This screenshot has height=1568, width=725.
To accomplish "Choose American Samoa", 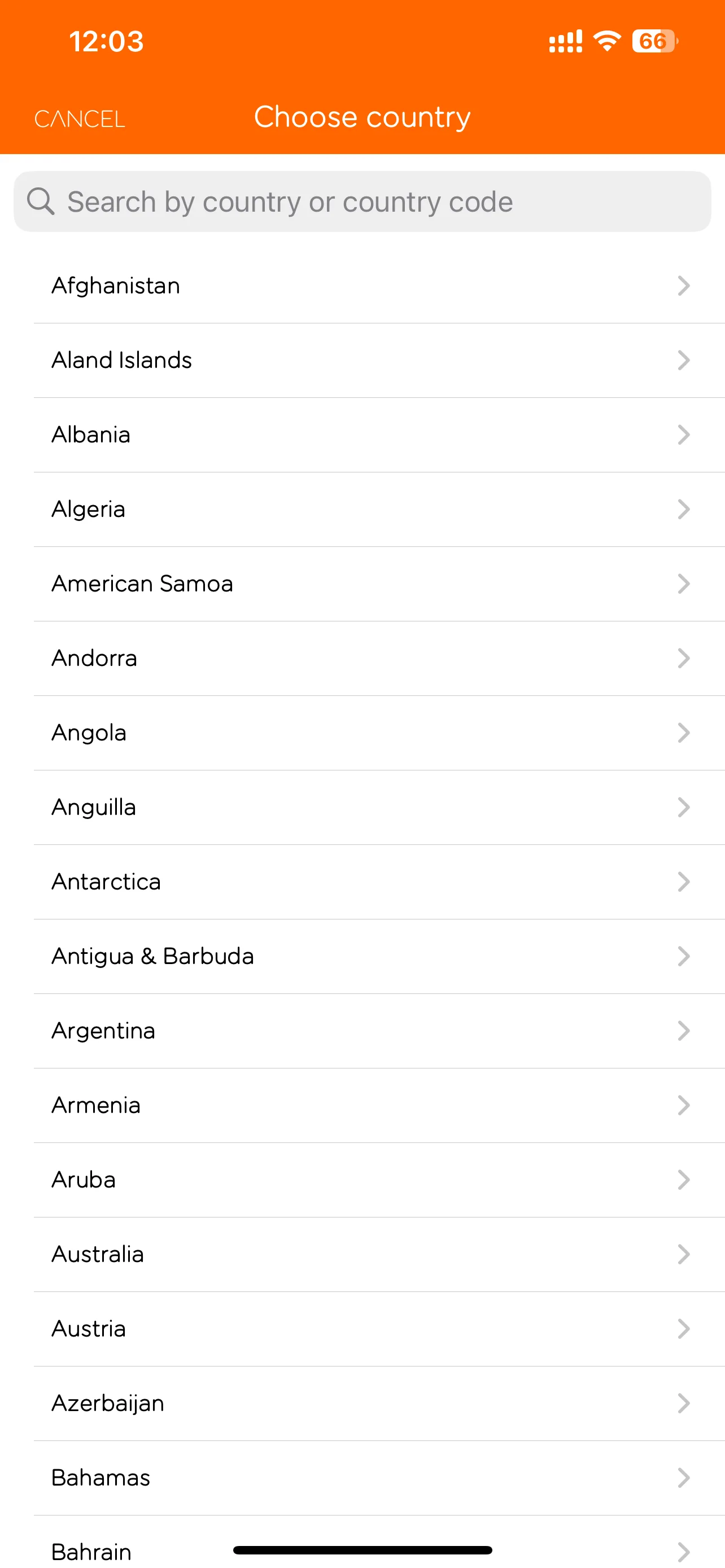I will (362, 584).
